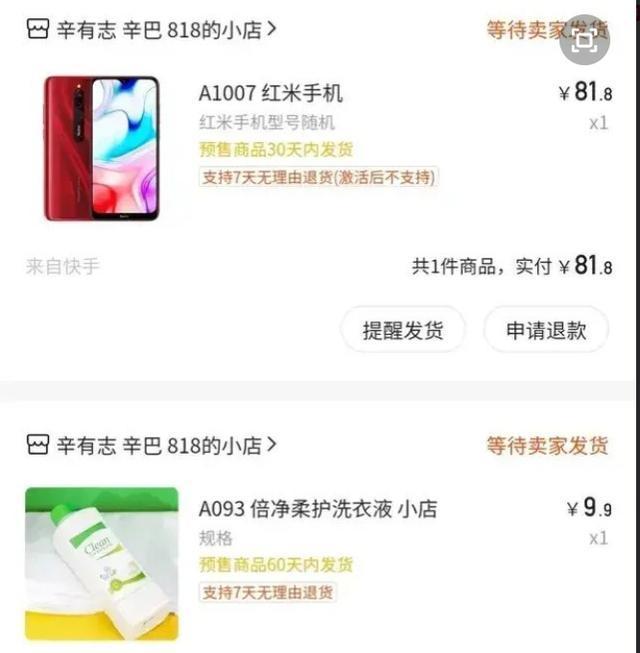Tap the image scan icon at top right

(x=585, y=42)
